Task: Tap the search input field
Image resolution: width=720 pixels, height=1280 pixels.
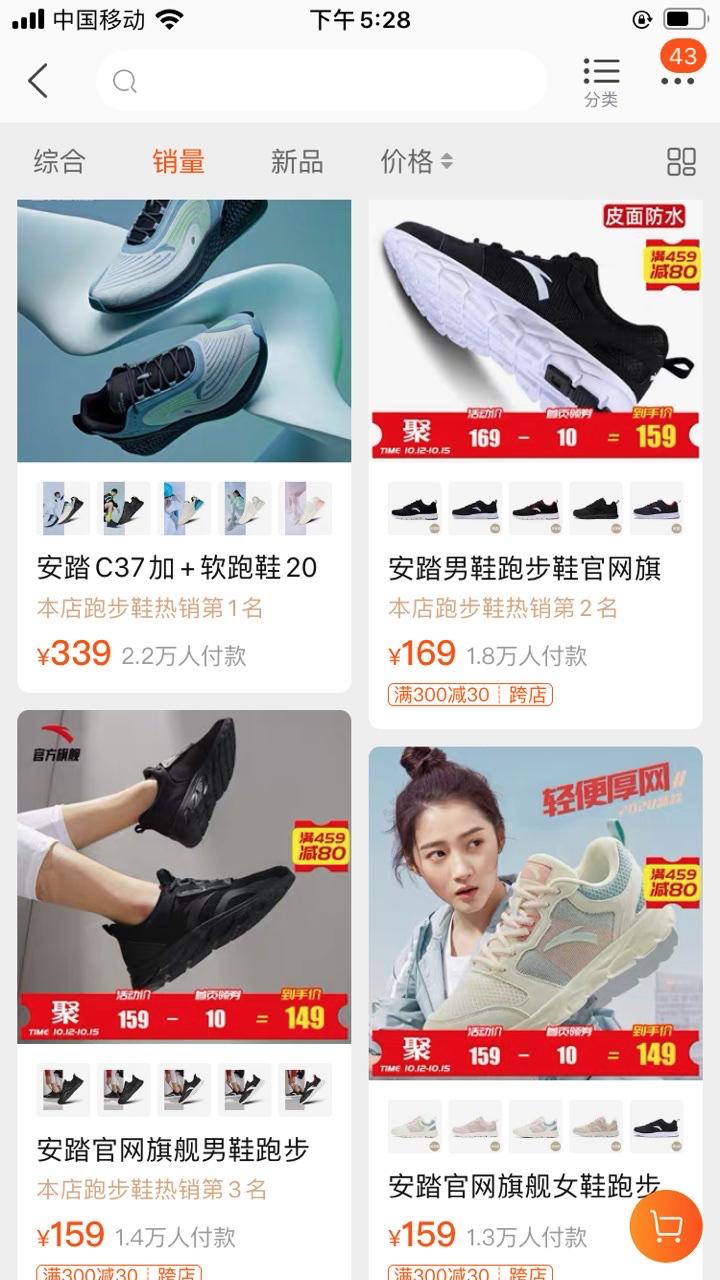Action: coord(320,80)
